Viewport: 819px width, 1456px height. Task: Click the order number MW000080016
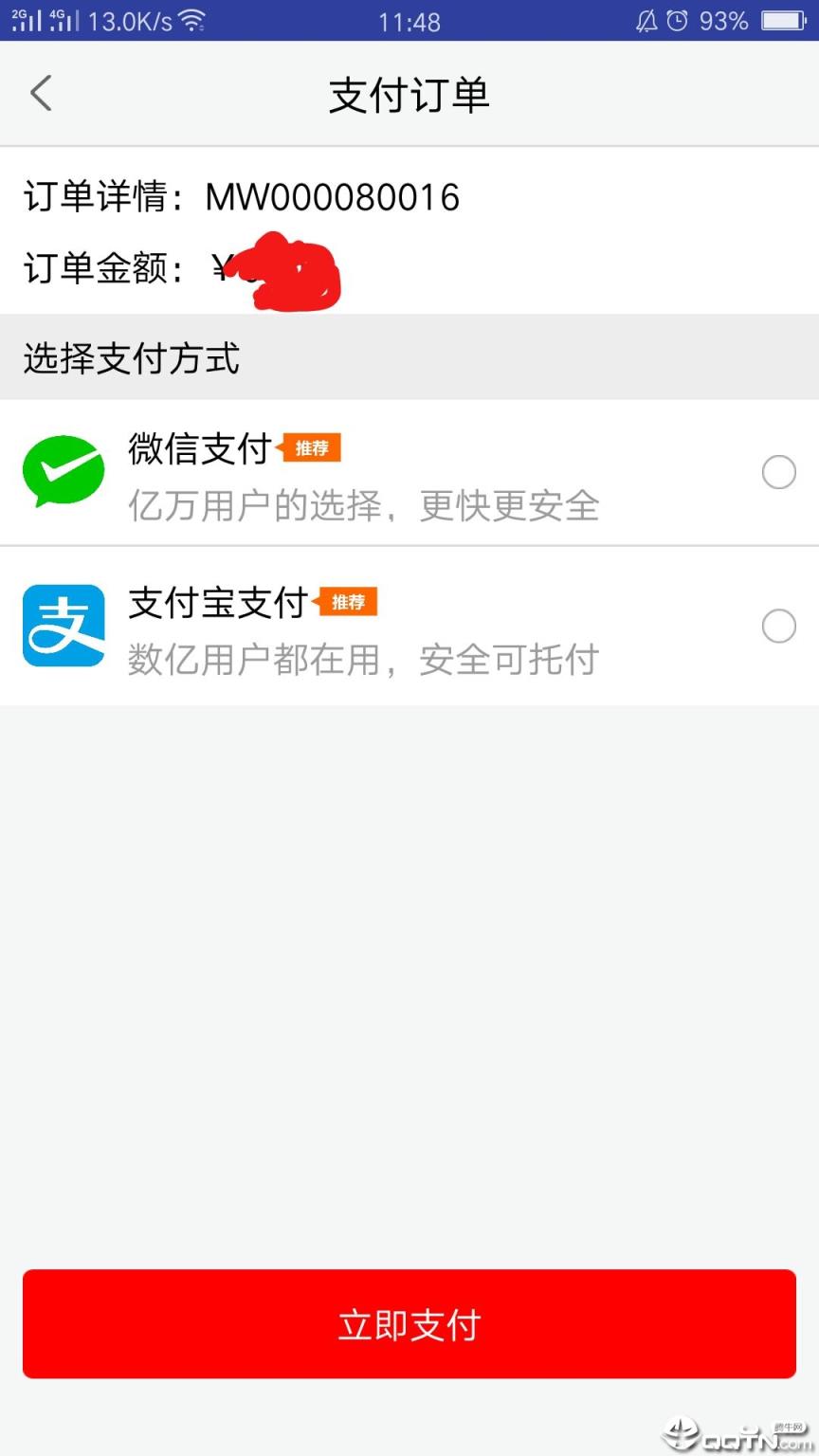coord(333,198)
